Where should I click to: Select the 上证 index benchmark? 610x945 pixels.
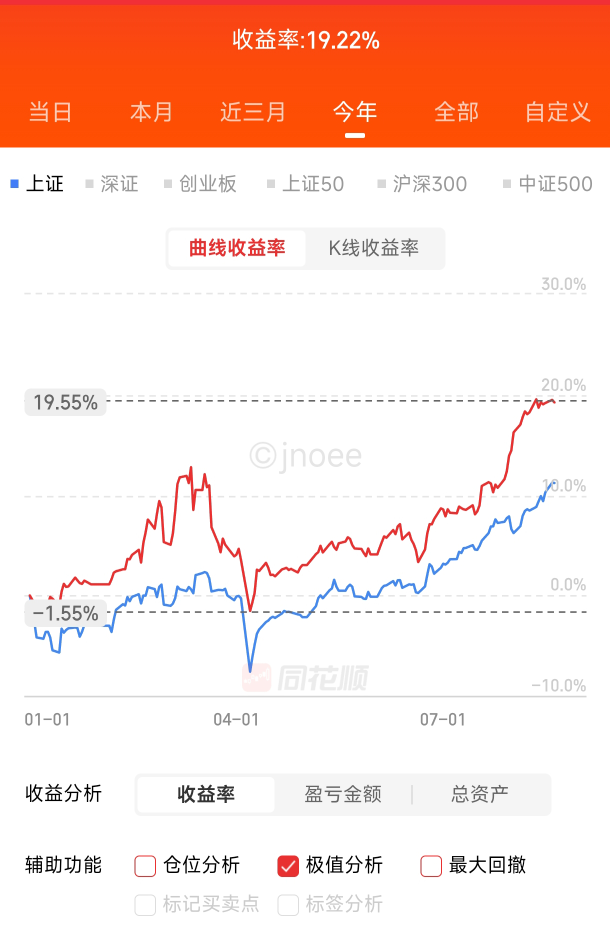(38, 184)
